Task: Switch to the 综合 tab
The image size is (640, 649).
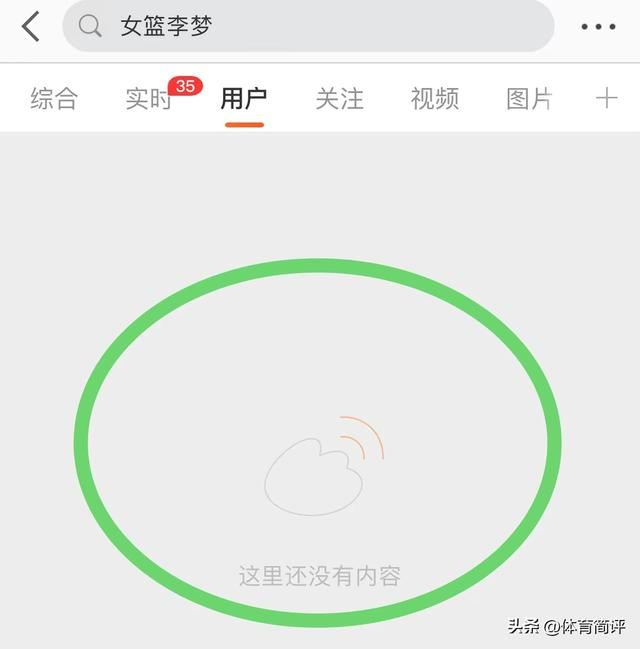Action: click(x=54, y=99)
